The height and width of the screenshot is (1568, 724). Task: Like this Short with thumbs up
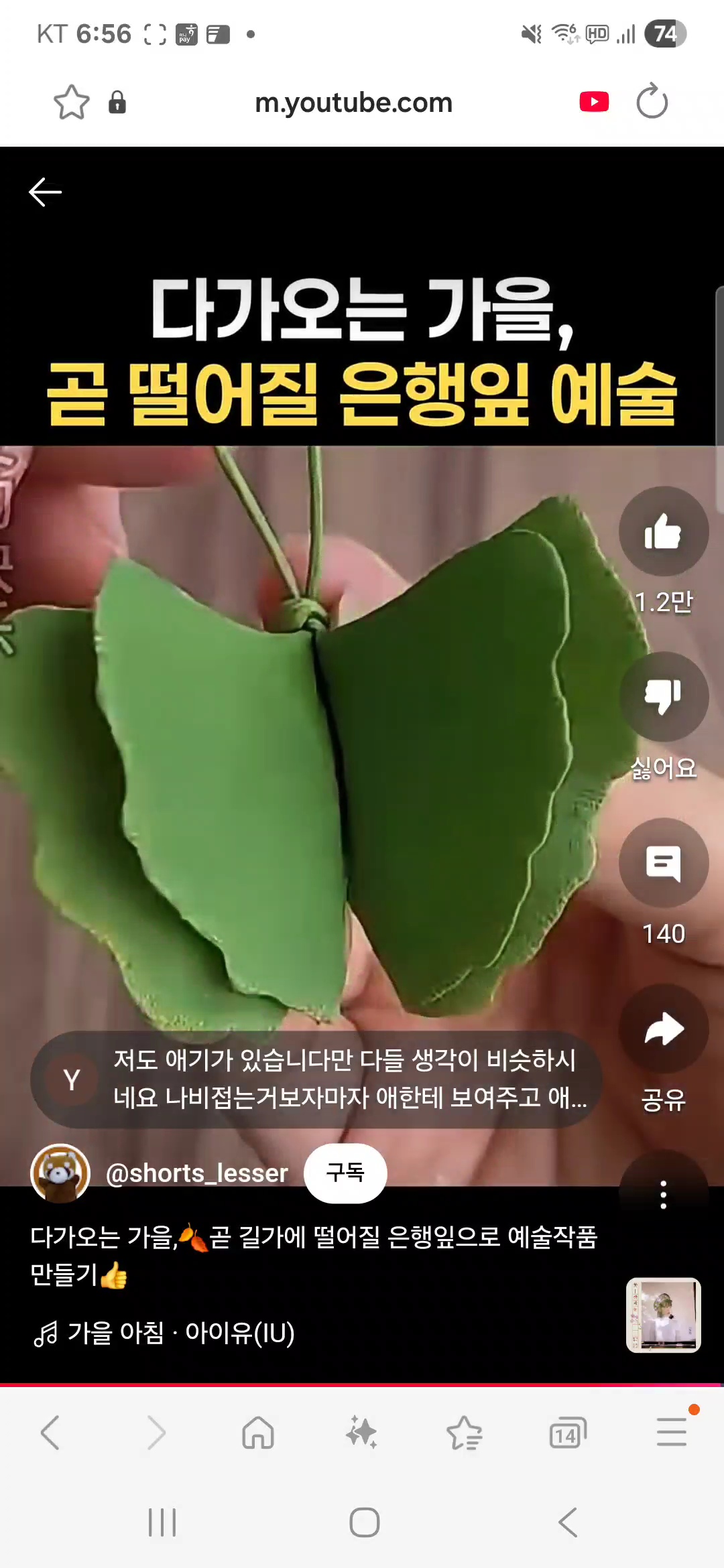pos(663,531)
